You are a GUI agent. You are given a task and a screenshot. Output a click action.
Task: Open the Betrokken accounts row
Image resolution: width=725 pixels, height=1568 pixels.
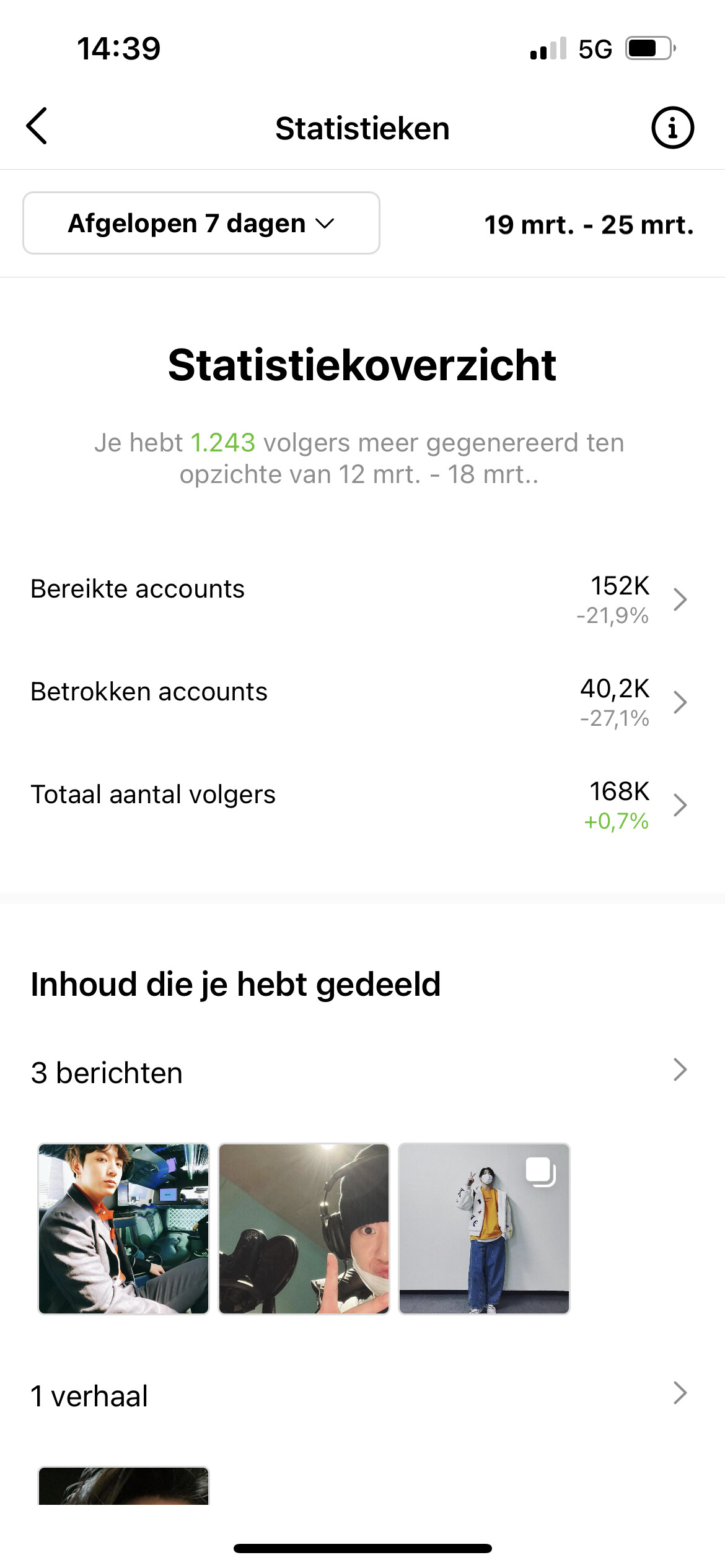click(362, 702)
